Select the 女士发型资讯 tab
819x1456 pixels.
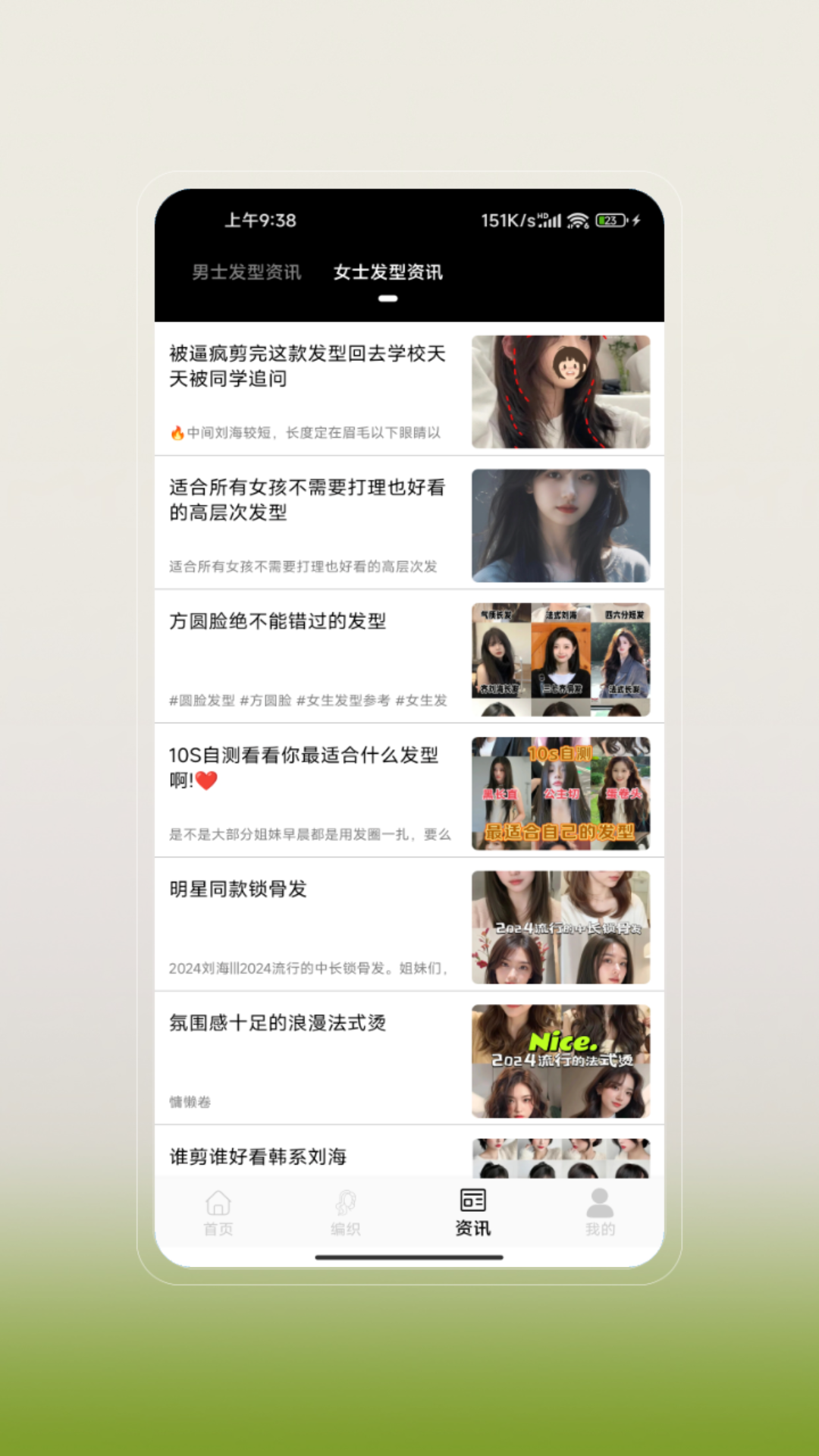coord(390,275)
